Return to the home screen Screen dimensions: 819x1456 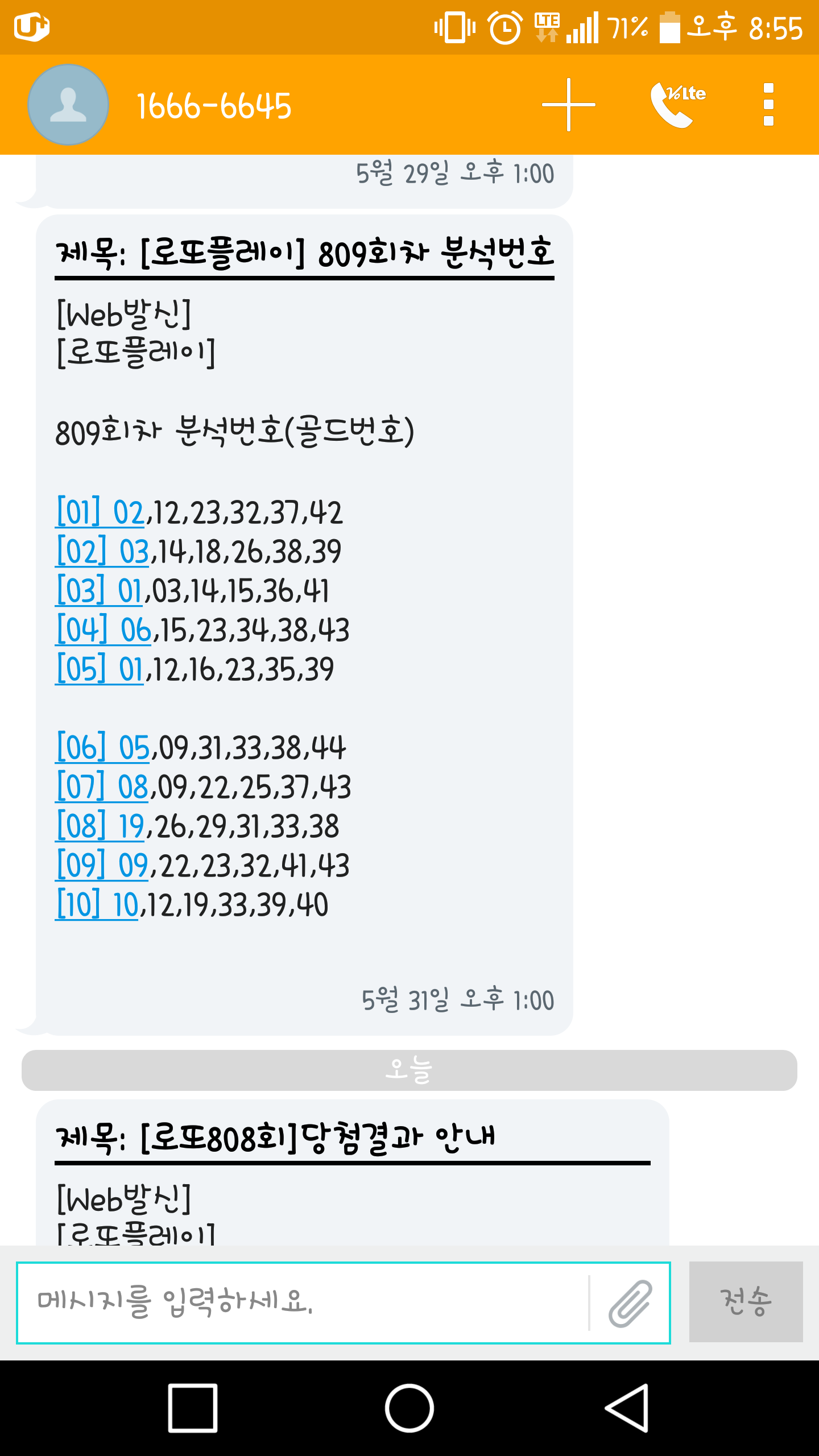coord(409,1408)
